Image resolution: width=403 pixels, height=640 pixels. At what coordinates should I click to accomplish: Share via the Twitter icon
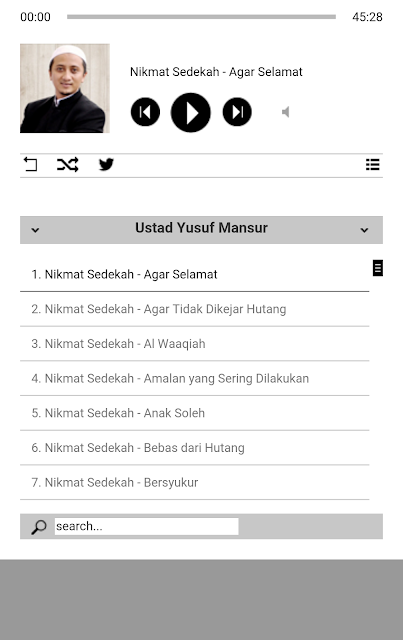coord(106,164)
